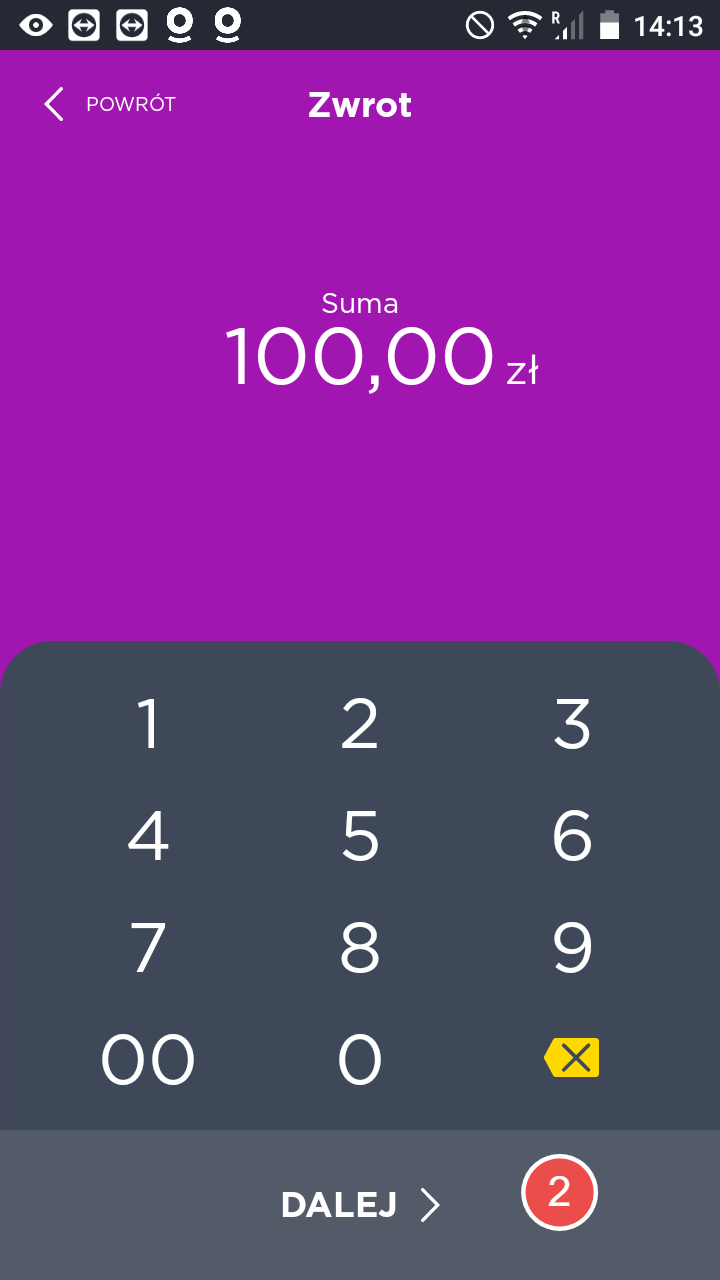Image resolution: width=720 pixels, height=1280 pixels.
Task: Tap the double zero 00 key
Action: [148, 1060]
